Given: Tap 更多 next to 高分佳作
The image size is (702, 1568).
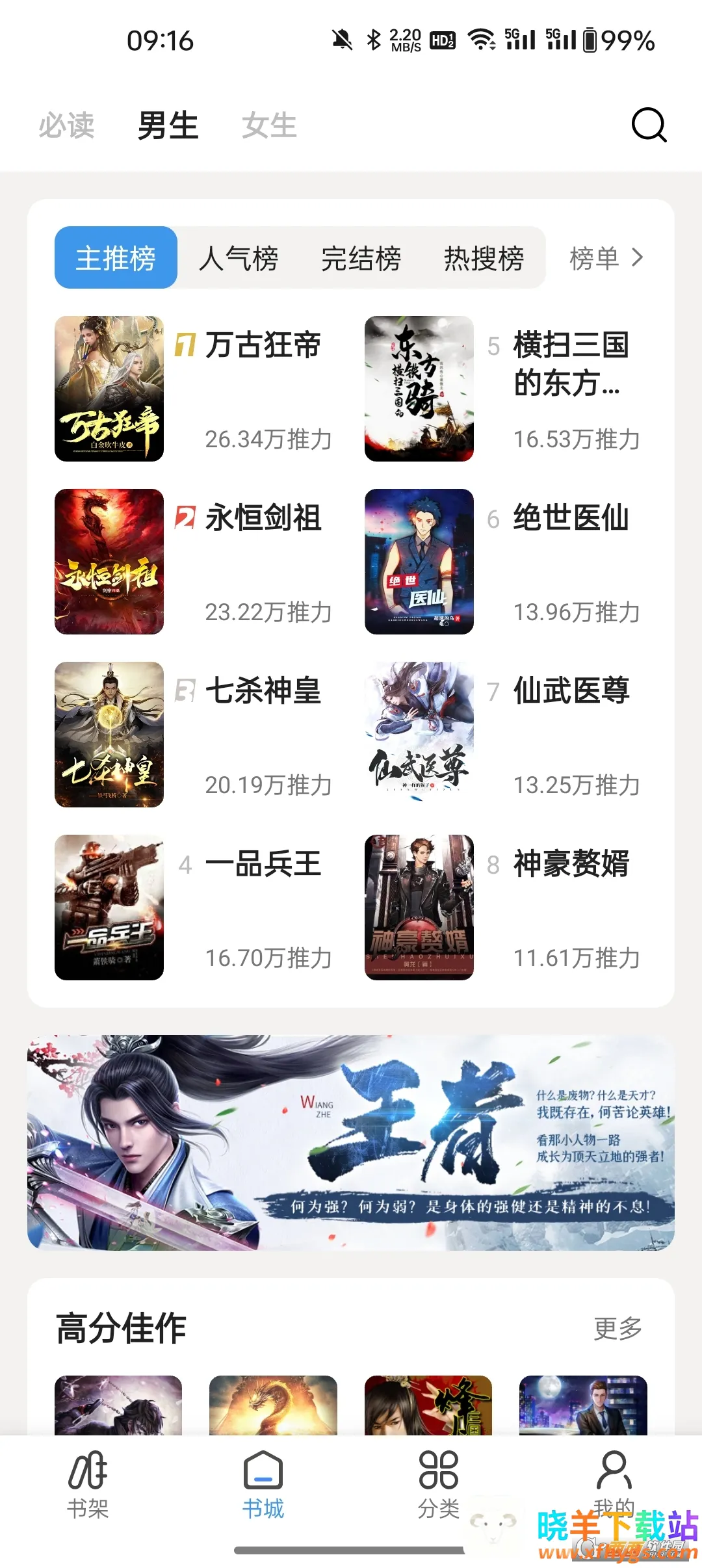Looking at the screenshot, I should point(617,1328).
